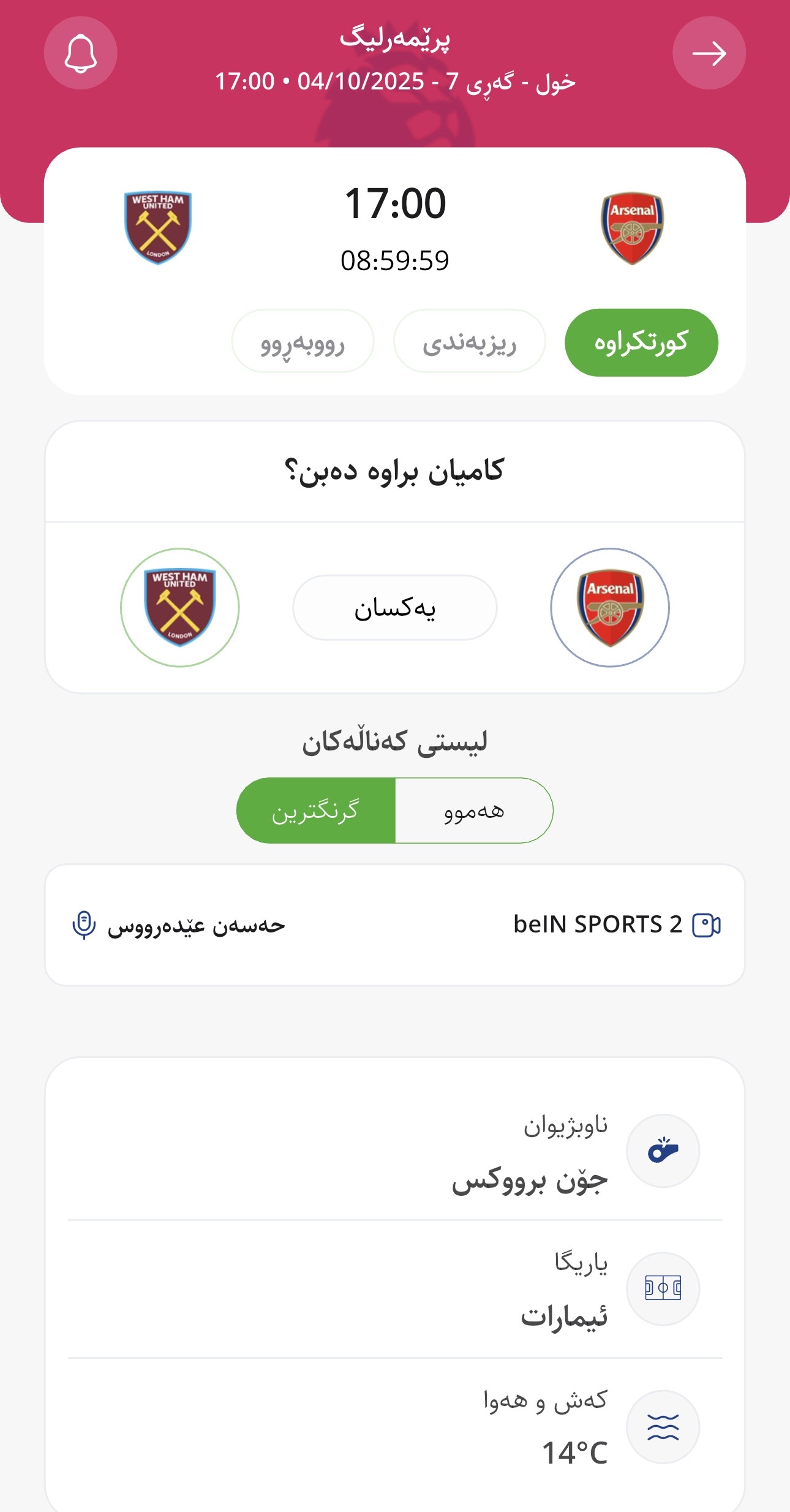The image size is (790, 1512).
Task: Go back using the arrow button
Action: coord(709,53)
